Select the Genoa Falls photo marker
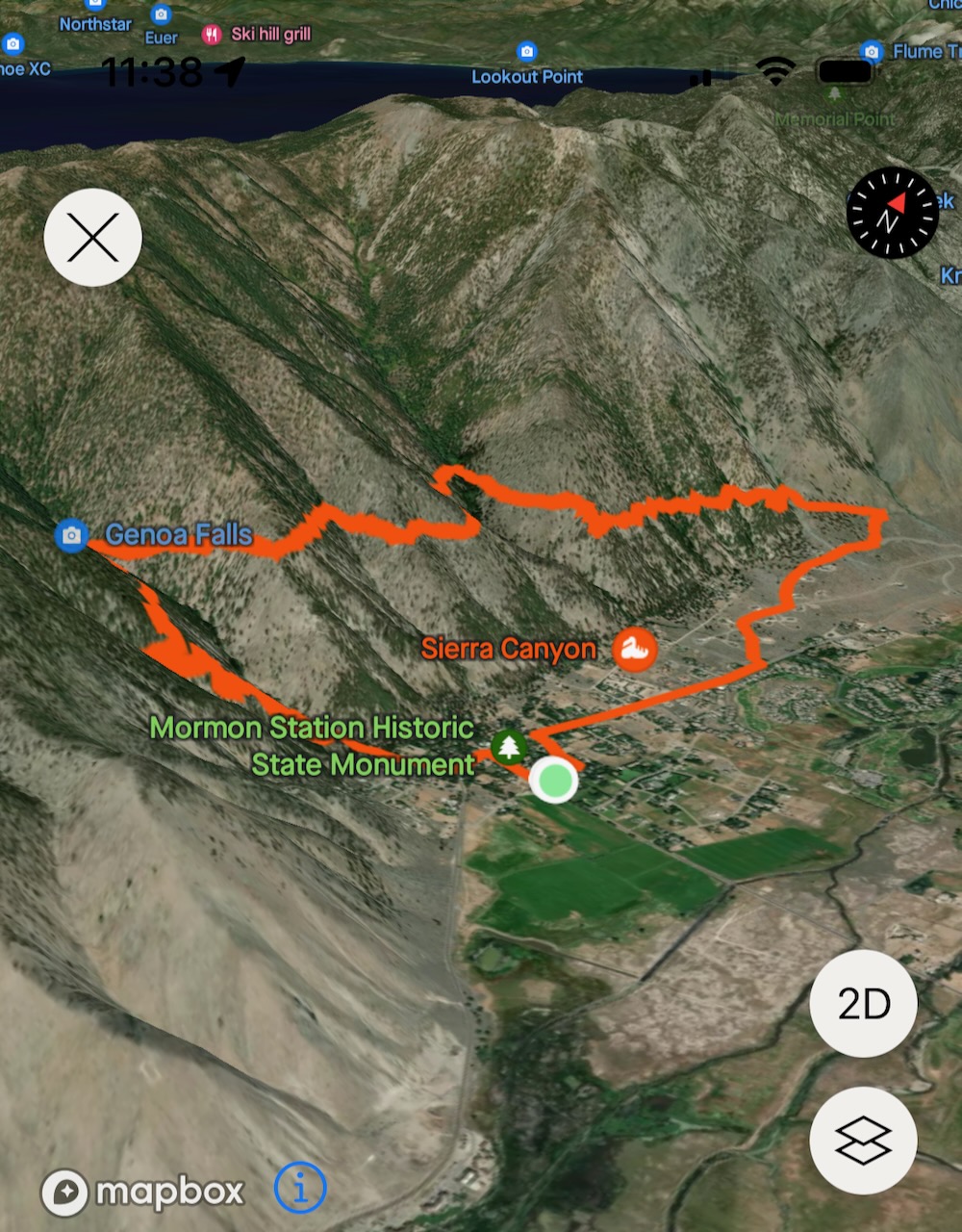Screen dimensions: 962x1232 pyautogui.click(x=72, y=535)
